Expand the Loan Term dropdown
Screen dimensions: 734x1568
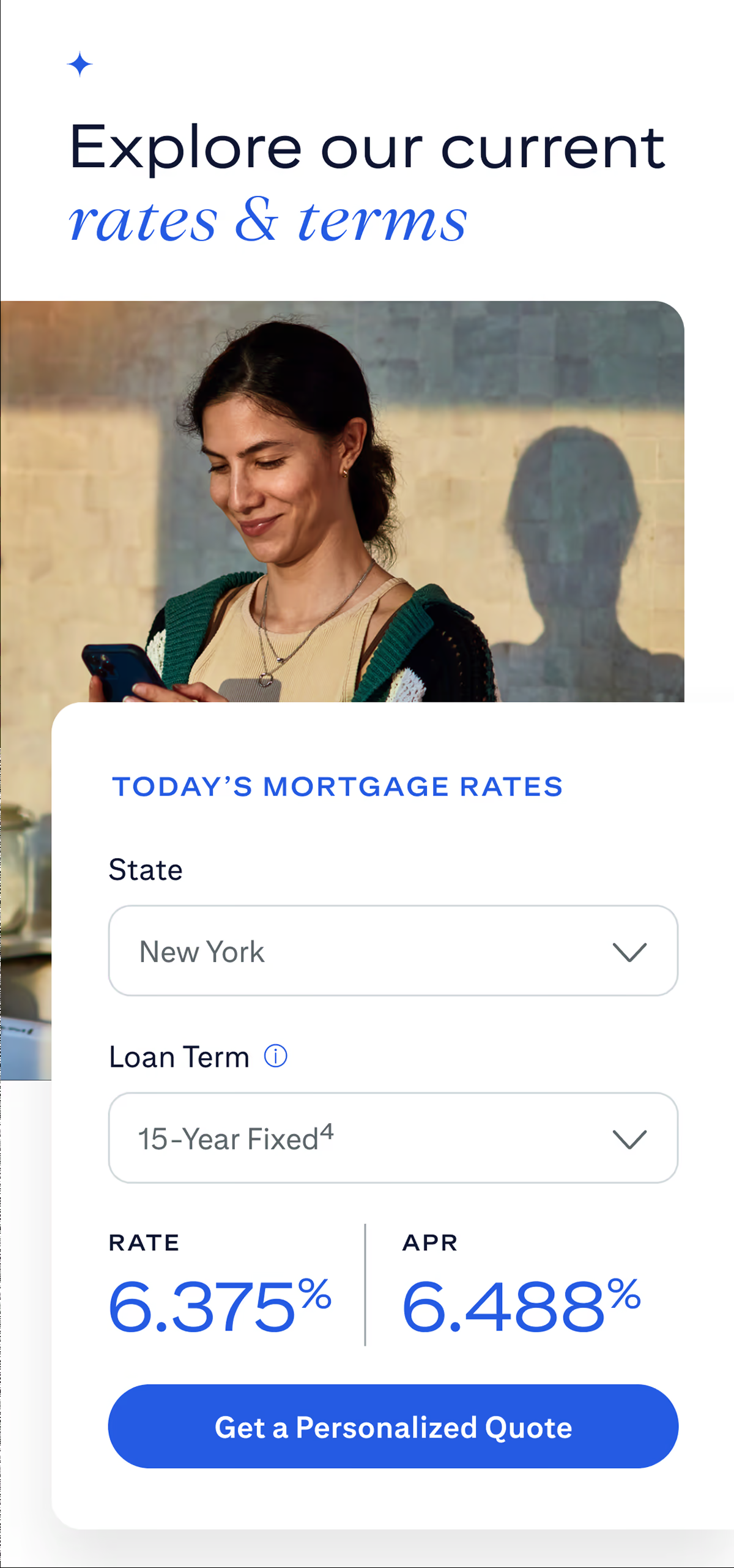click(393, 1138)
